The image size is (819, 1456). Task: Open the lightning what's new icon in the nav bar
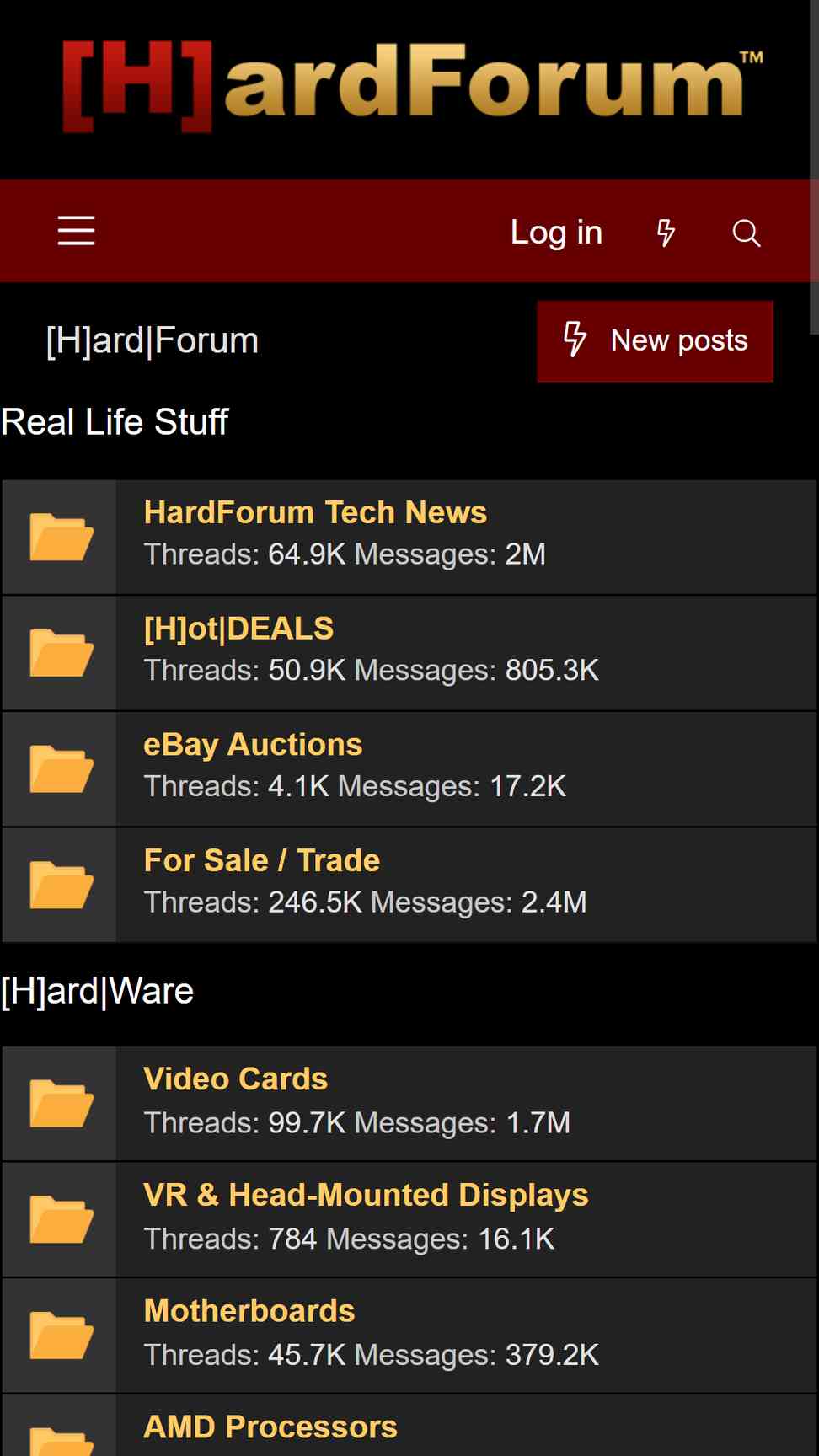[666, 232]
